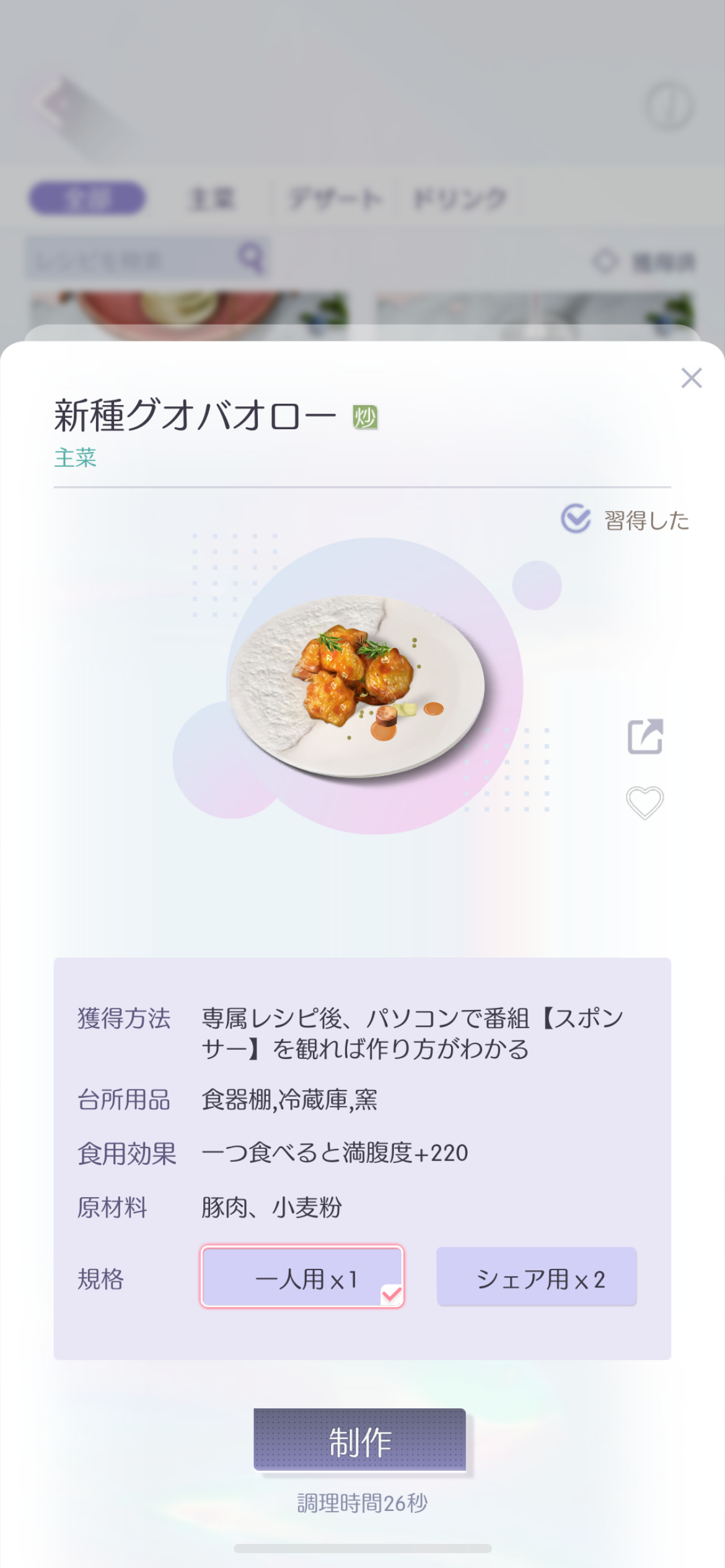Choose the シェア用 x2 size option
Image resolution: width=725 pixels, height=1568 pixels.
537,1276
